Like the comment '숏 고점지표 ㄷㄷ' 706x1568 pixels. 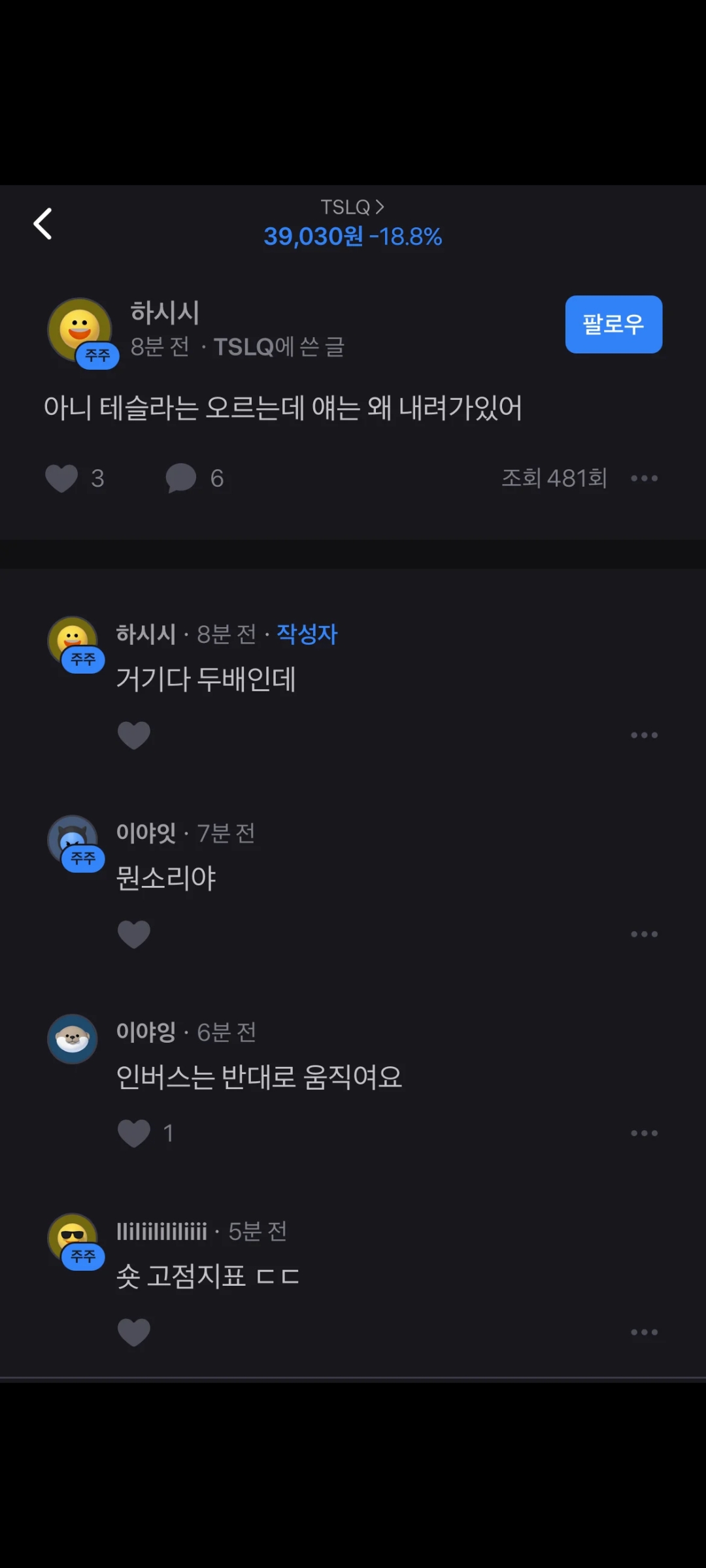coord(134,1332)
